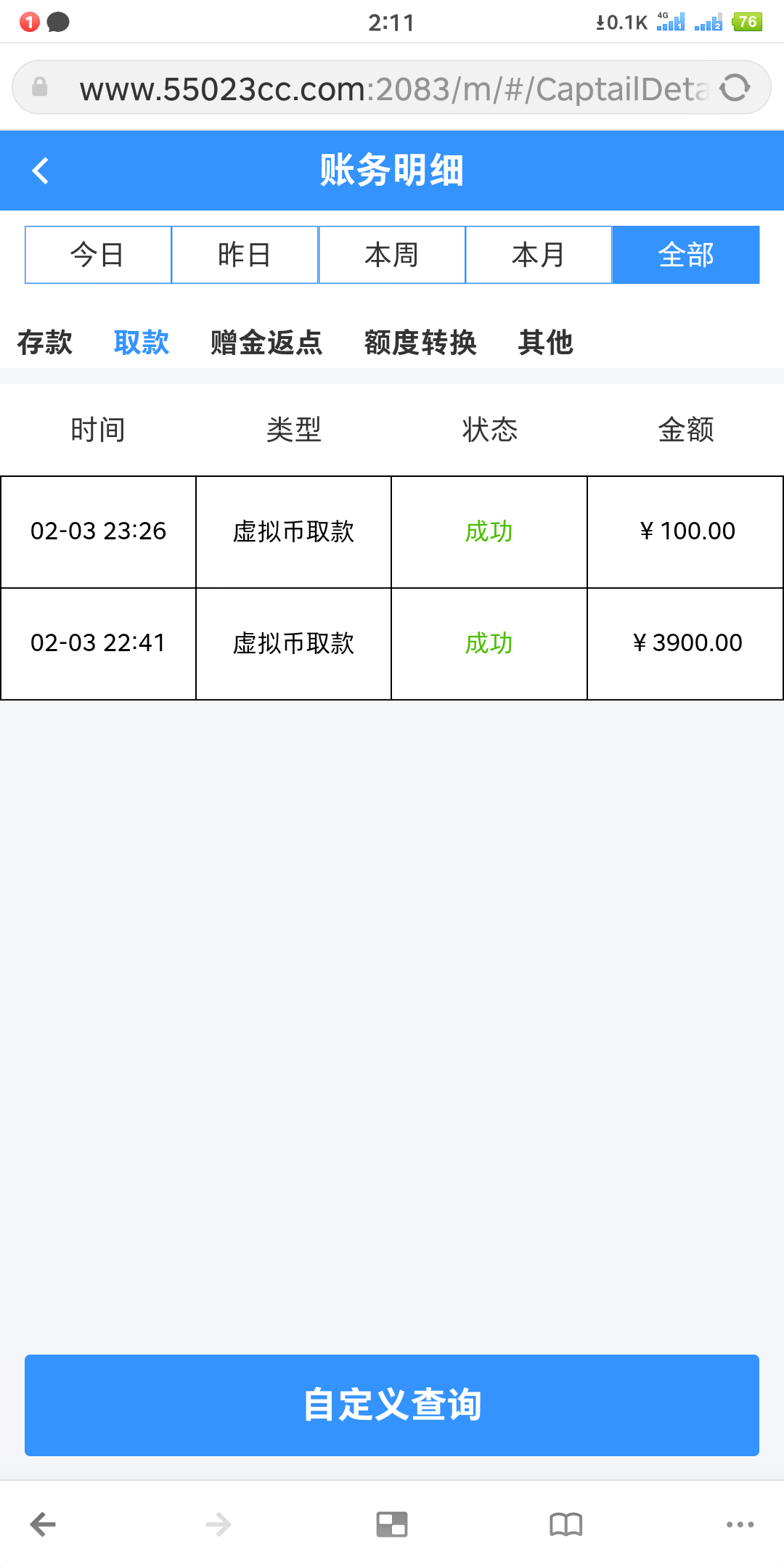Open the bookmarks icon at bottom bar
Viewport: 784px width, 1568px height.
[x=567, y=1524]
